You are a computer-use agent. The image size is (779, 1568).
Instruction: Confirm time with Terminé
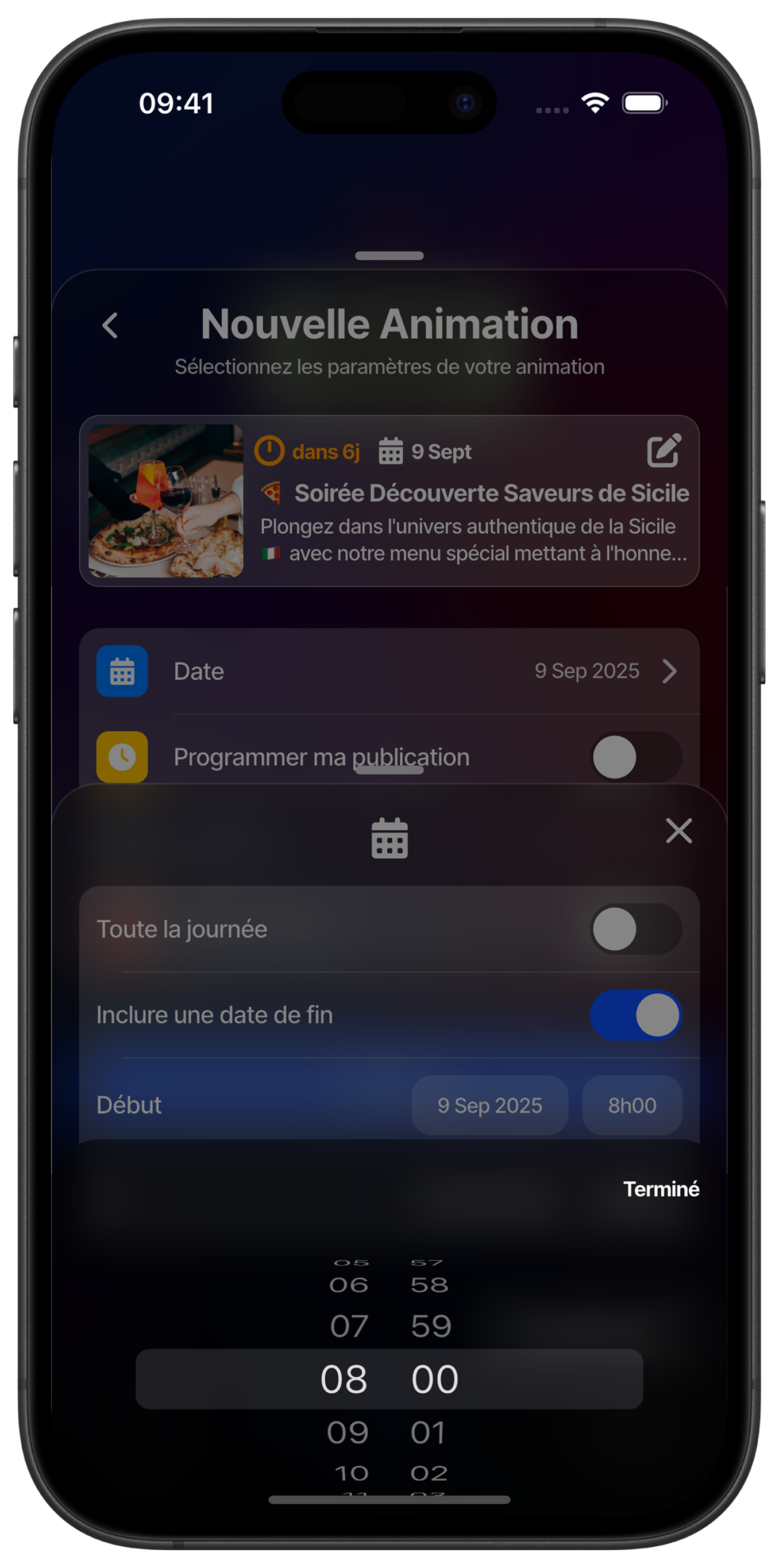(x=661, y=1189)
